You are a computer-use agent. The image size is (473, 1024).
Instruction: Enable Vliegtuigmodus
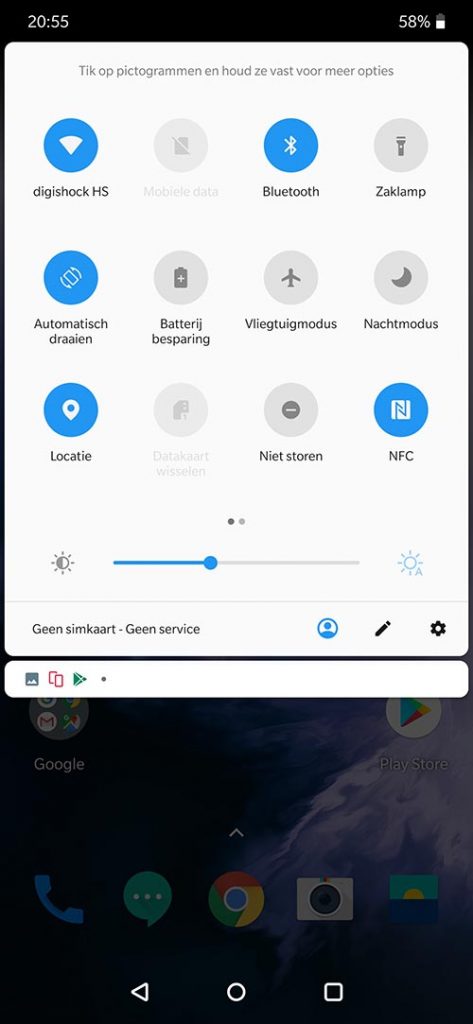click(291, 278)
